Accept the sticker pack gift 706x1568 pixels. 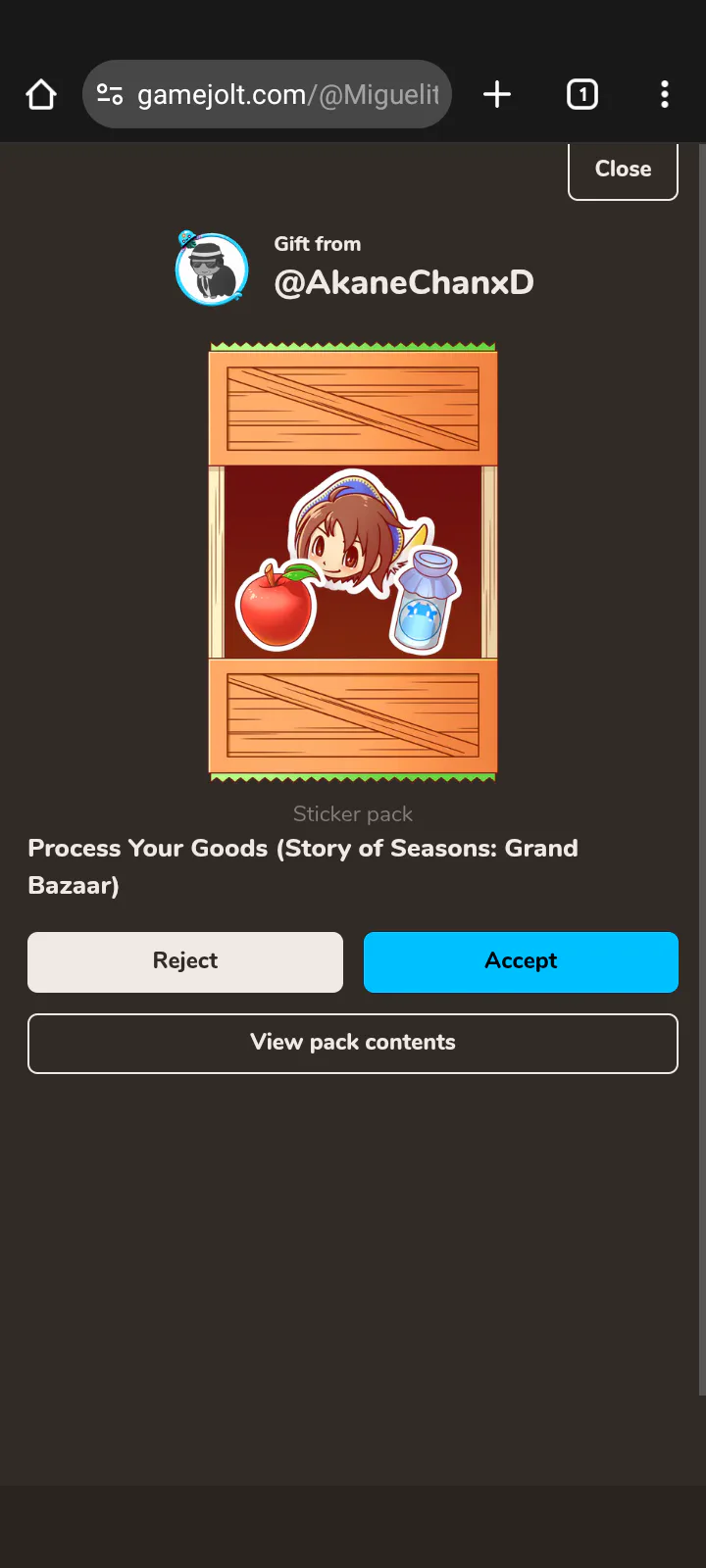pos(521,961)
